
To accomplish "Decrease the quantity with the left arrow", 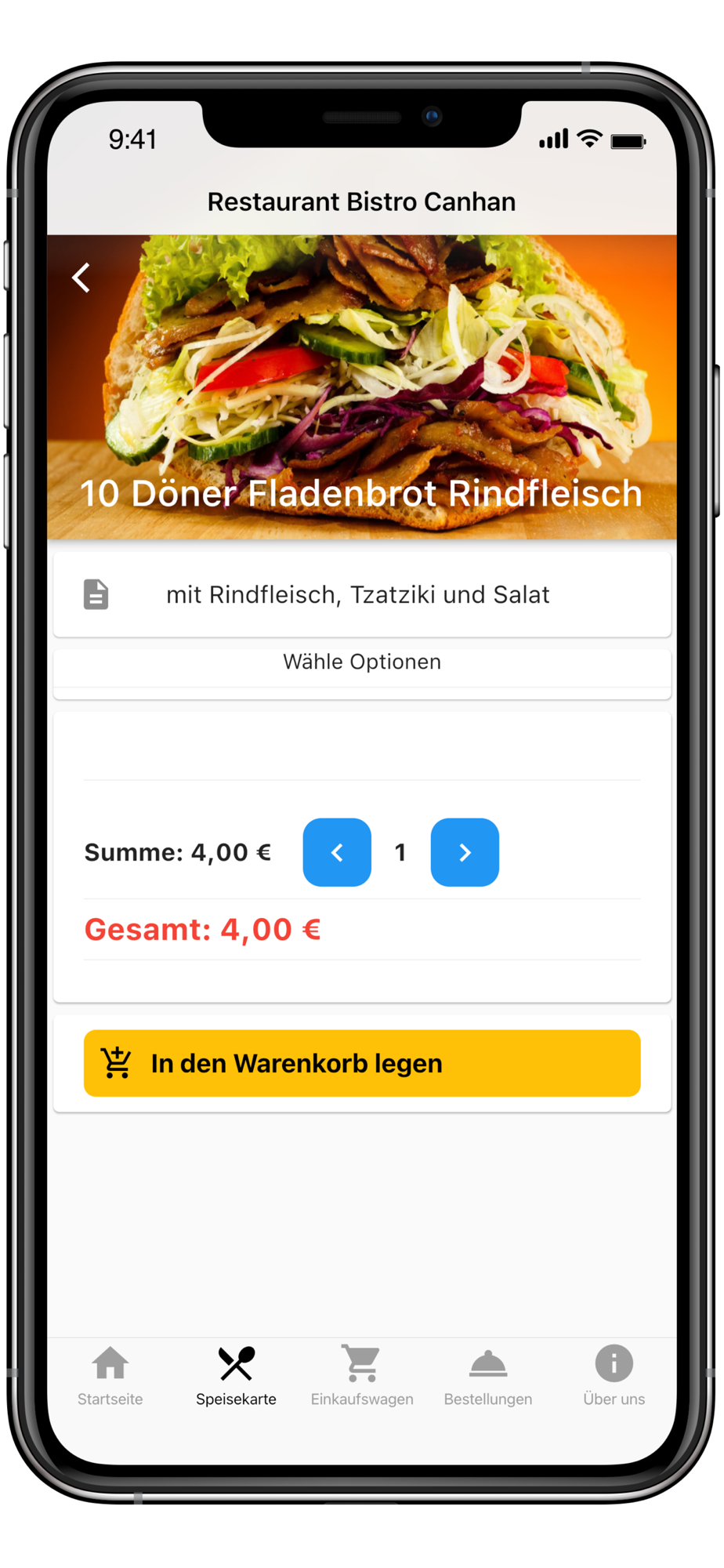I will (x=337, y=852).
